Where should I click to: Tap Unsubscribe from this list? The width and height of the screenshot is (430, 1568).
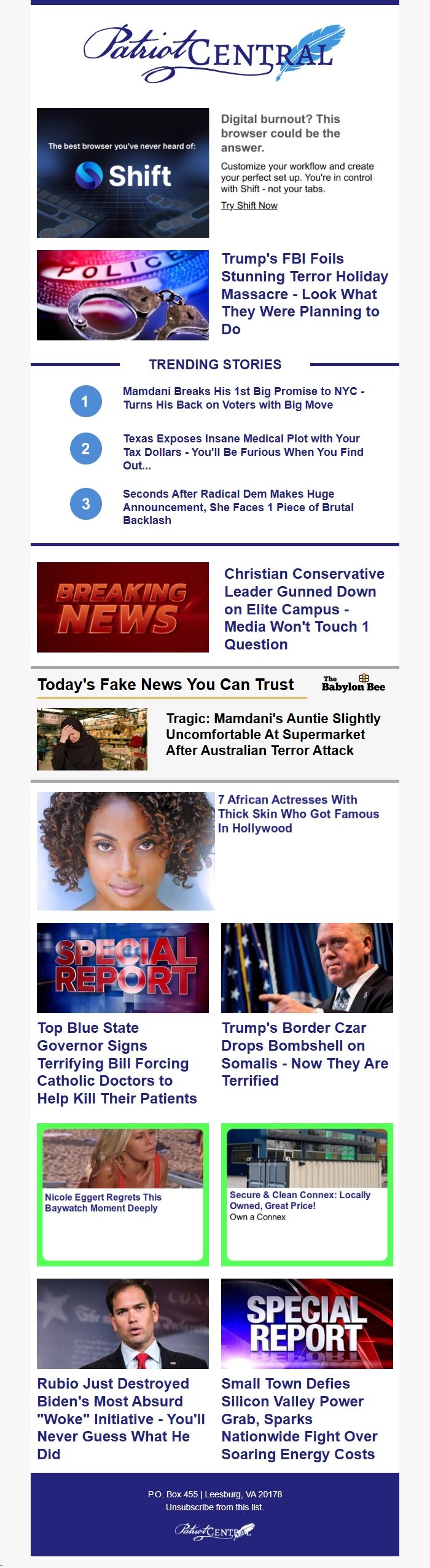click(x=214, y=1507)
